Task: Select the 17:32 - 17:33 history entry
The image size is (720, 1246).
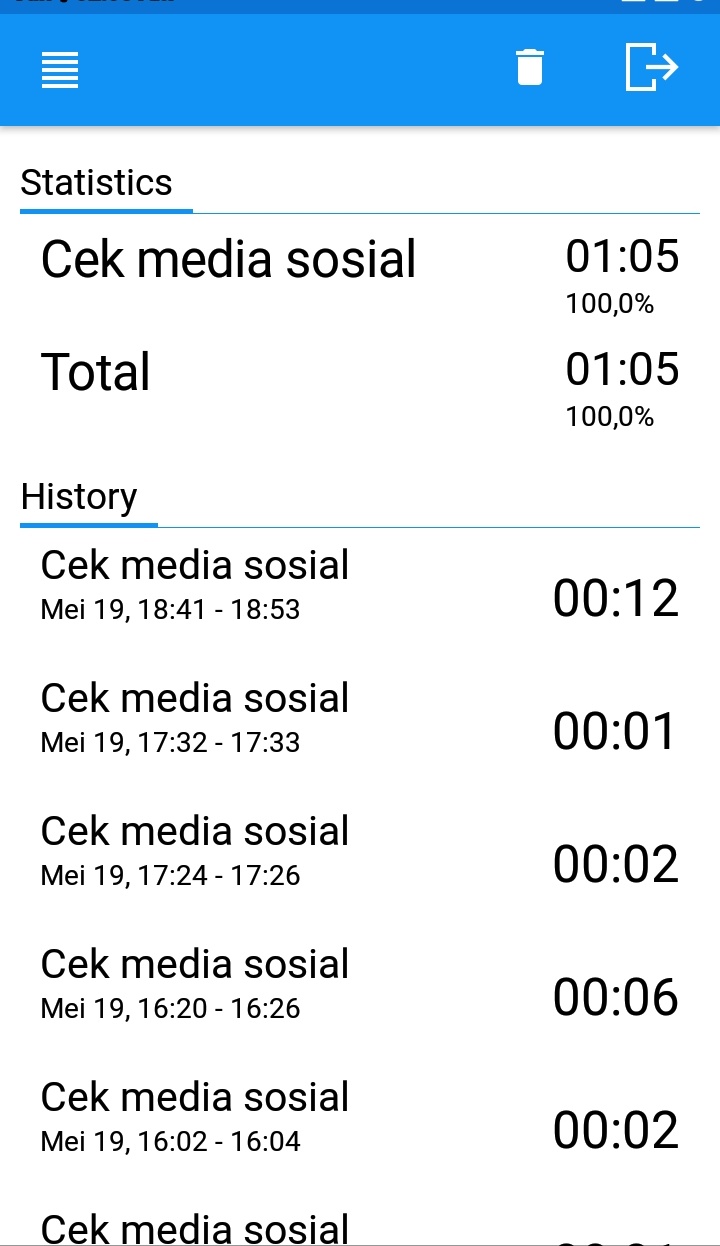Action: (360, 719)
